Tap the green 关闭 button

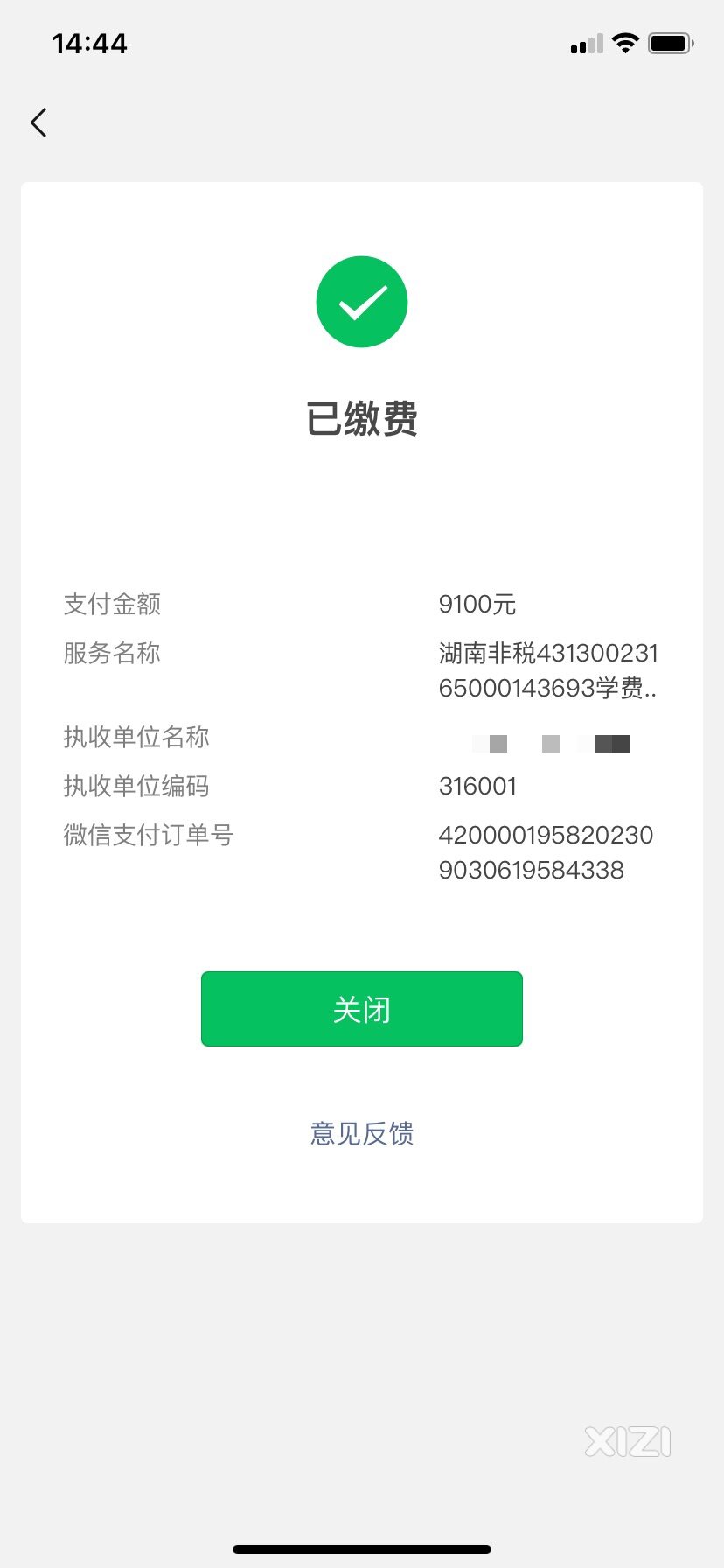[x=362, y=1009]
